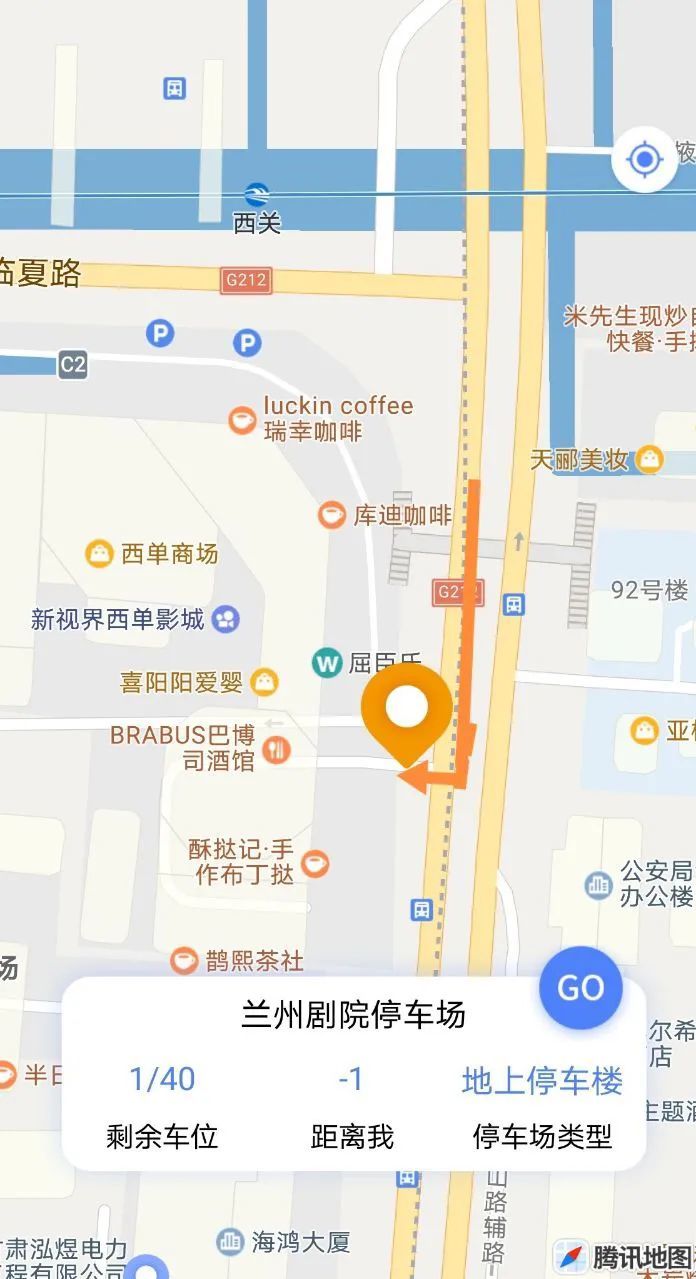Select the 公安局办公楼 building marker

tap(598, 885)
